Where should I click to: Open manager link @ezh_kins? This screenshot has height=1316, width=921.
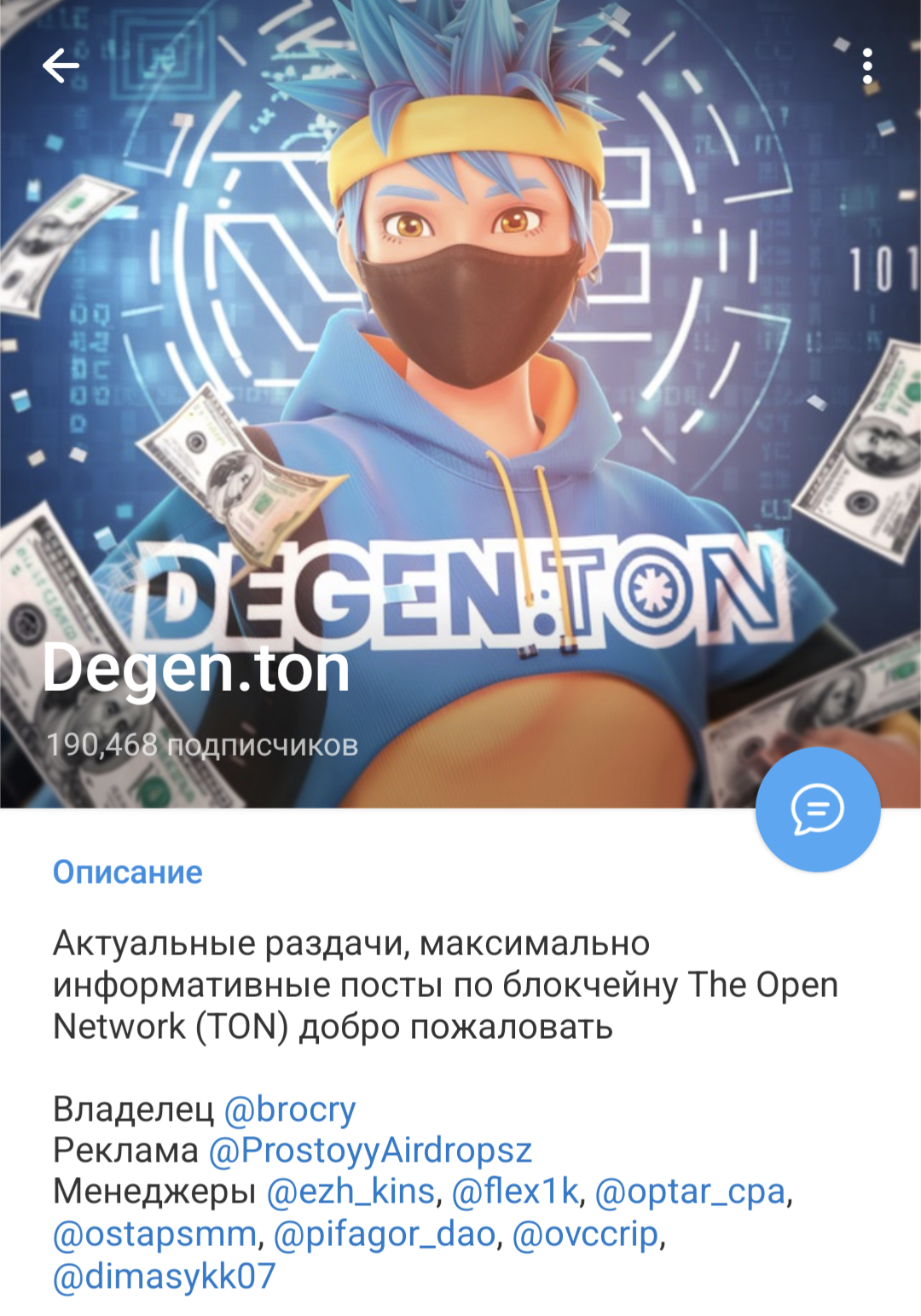pyautogui.click(x=350, y=1191)
